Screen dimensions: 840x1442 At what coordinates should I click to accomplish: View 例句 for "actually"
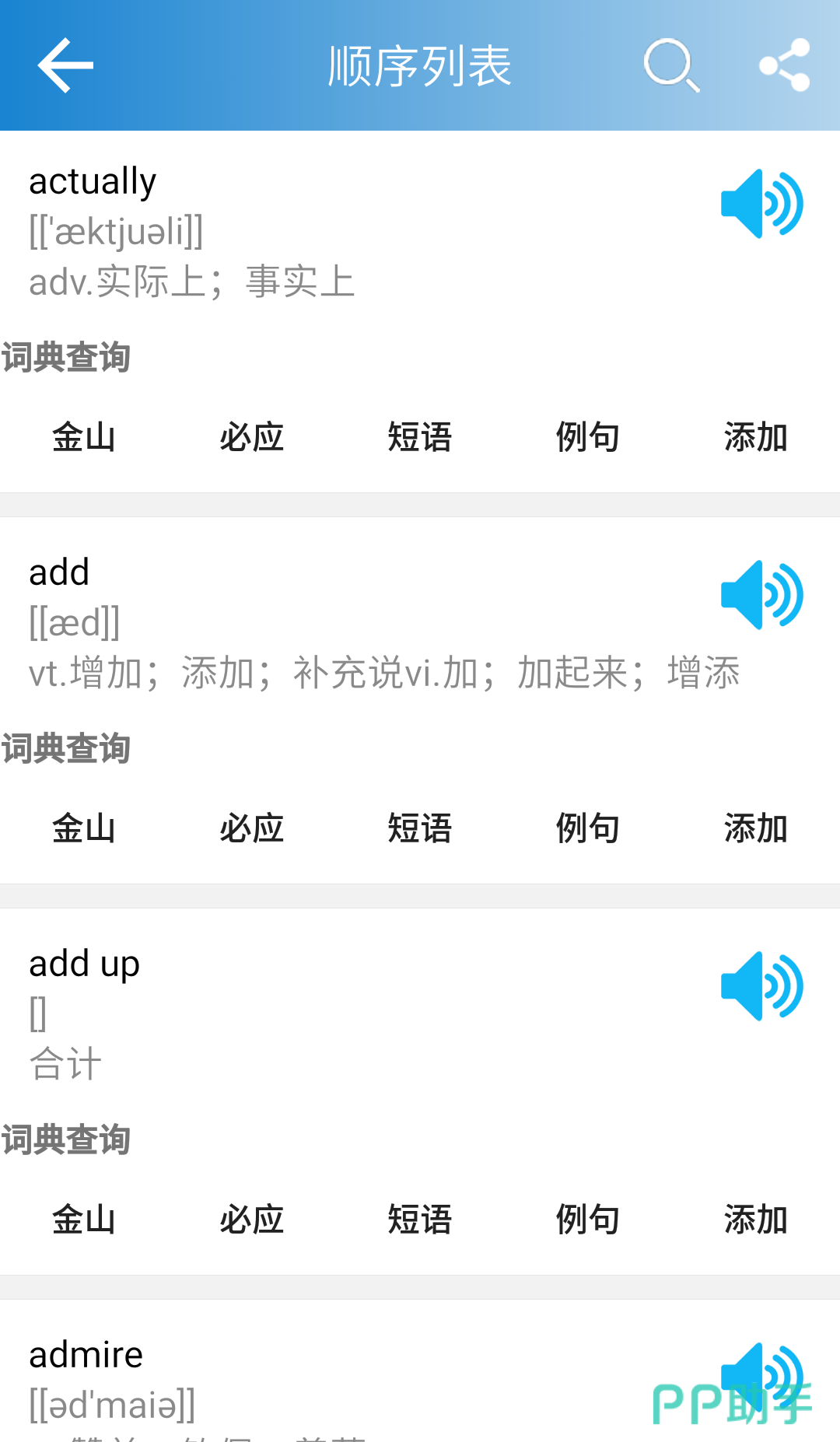[x=588, y=437]
